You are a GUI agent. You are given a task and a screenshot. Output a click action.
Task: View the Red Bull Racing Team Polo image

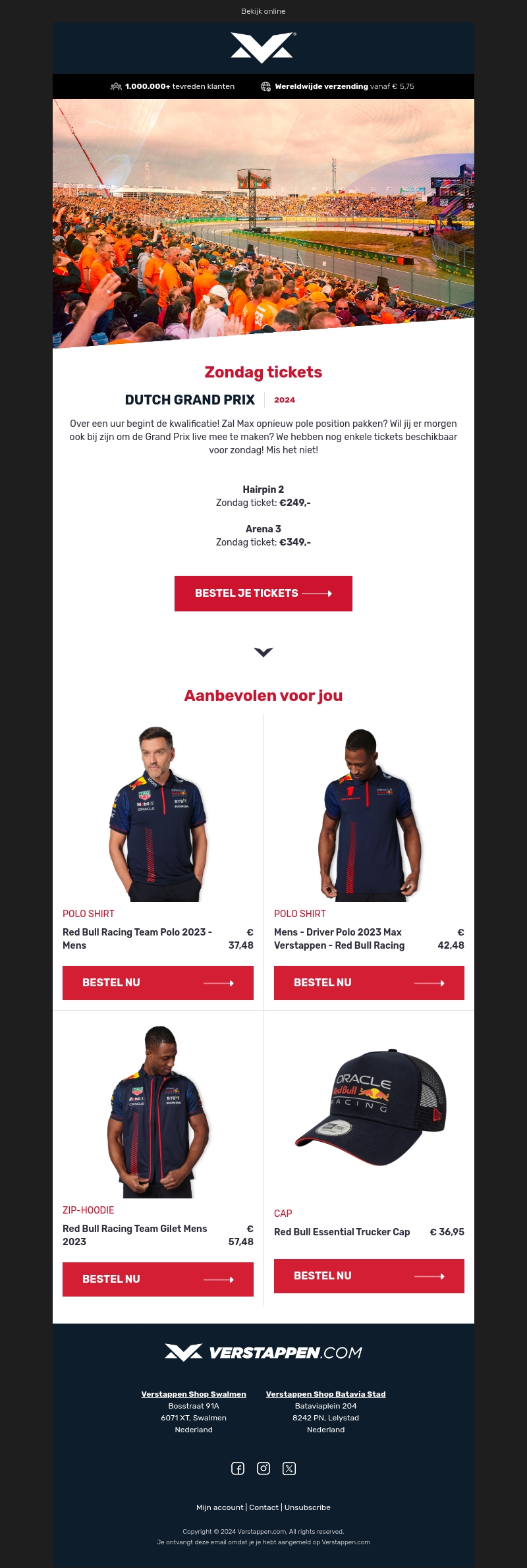(158, 814)
